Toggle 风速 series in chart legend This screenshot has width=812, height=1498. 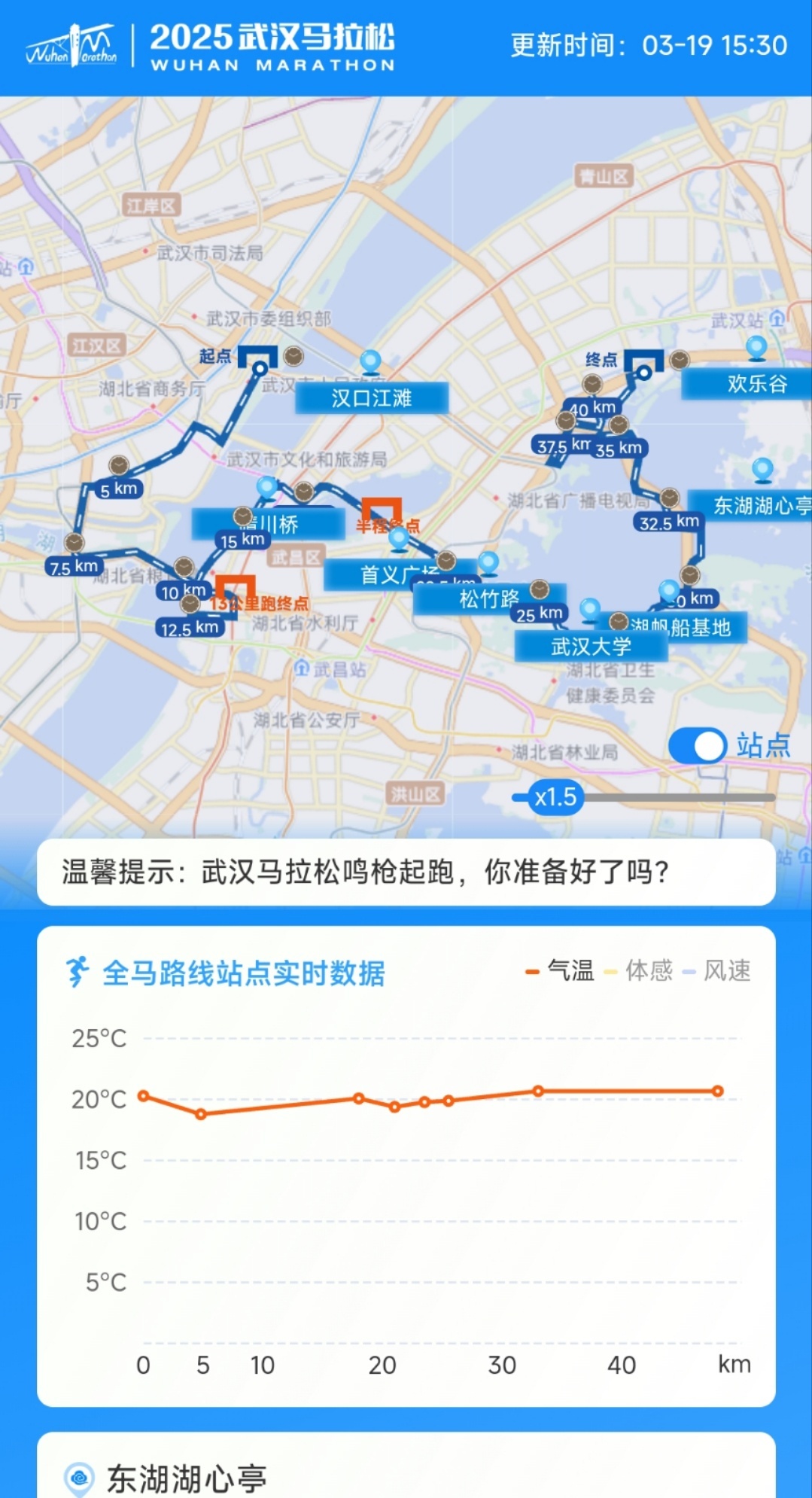(717, 971)
